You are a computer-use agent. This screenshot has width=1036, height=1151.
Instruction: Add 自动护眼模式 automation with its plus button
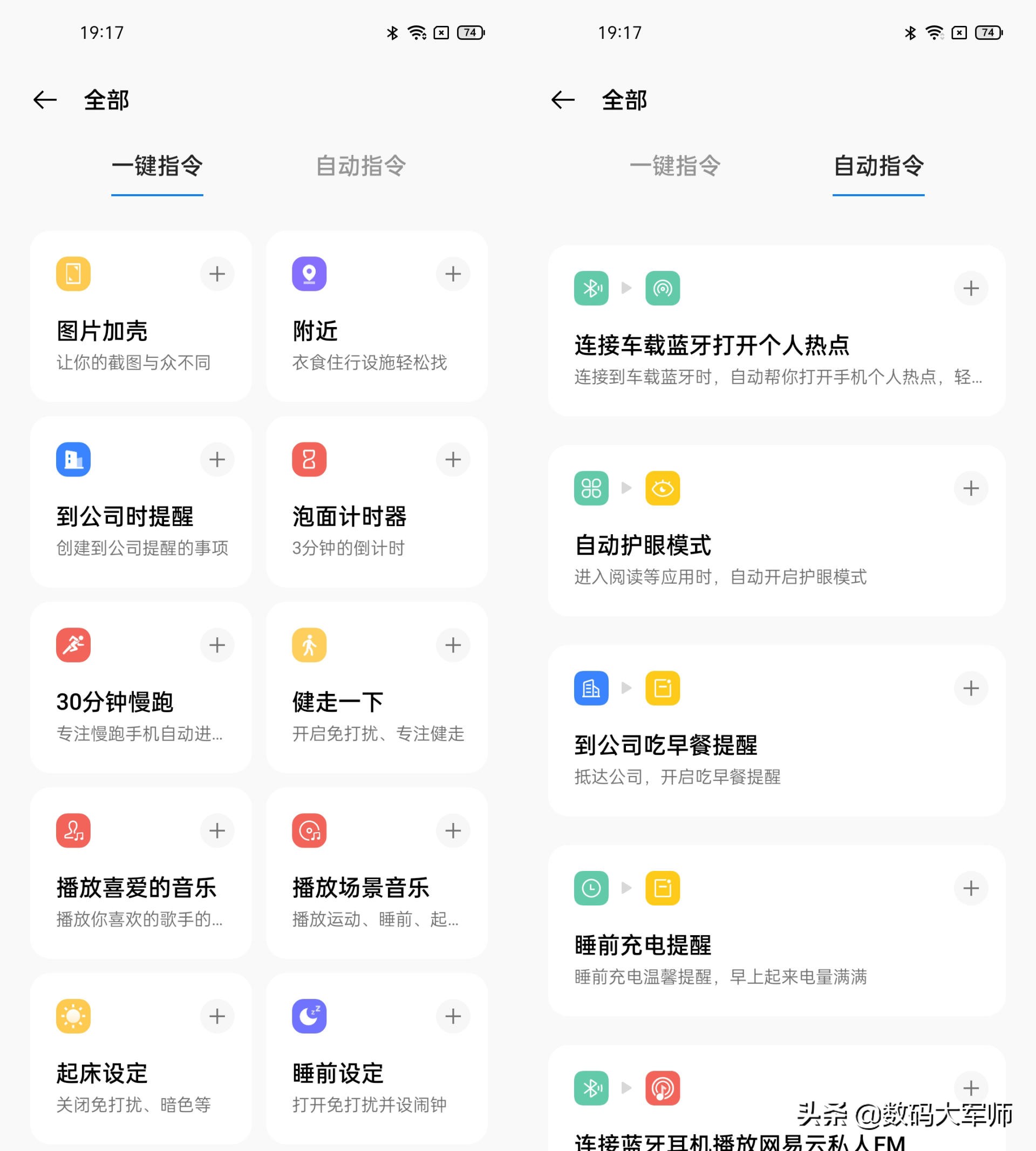pos(971,488)
